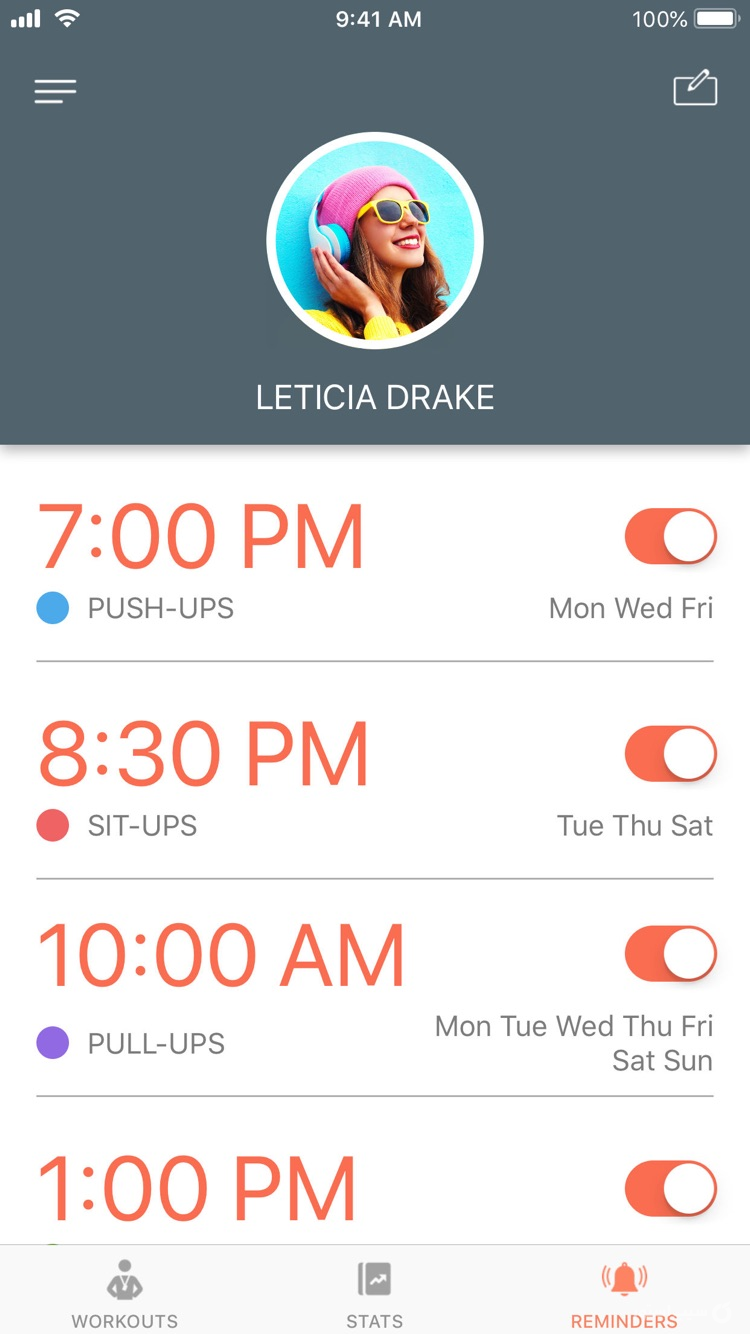The image size is (750, 1334).
Task: Tap the edit pencil icon
Action: 695,88
